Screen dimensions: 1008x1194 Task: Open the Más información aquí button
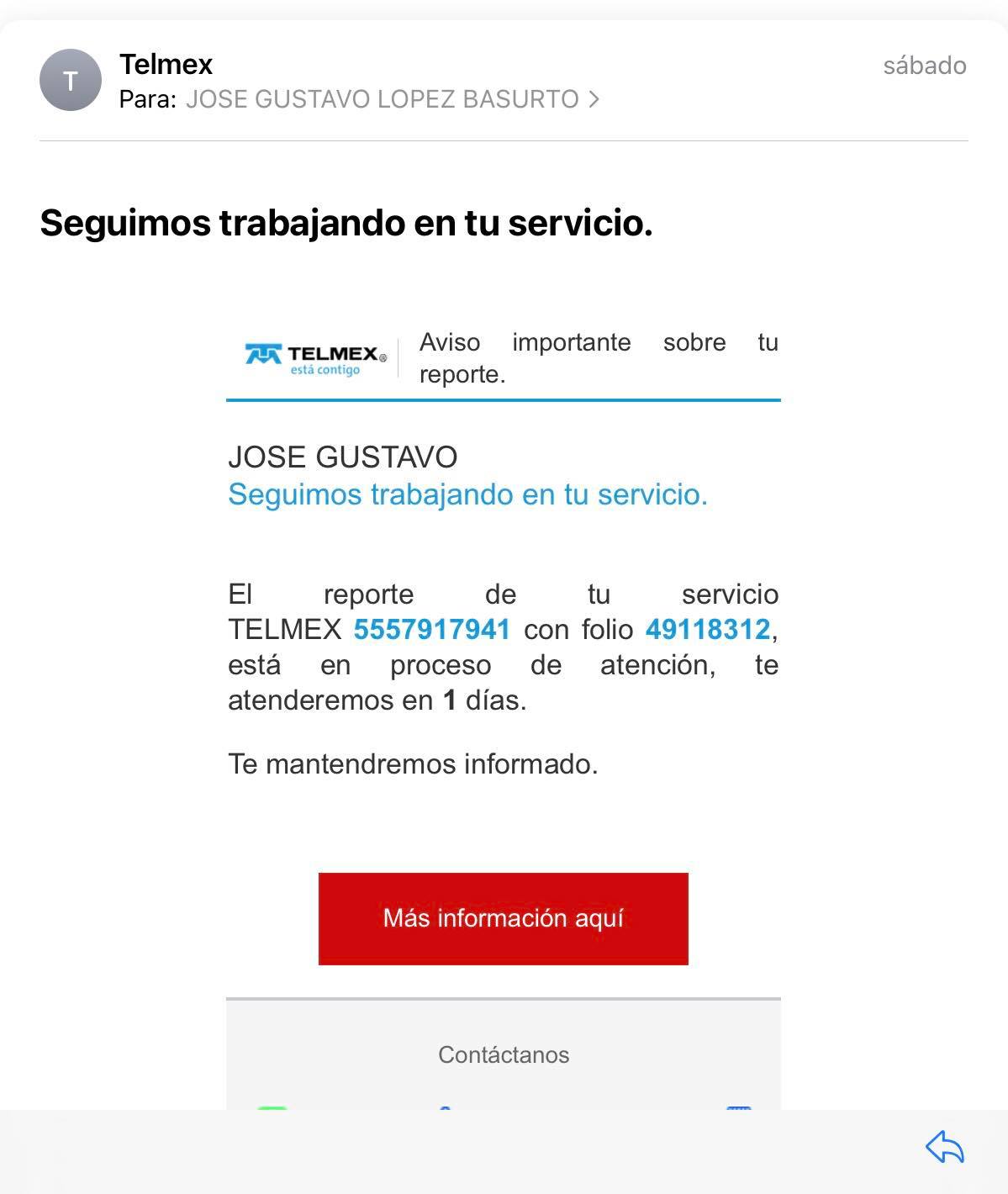pos(503,918)
